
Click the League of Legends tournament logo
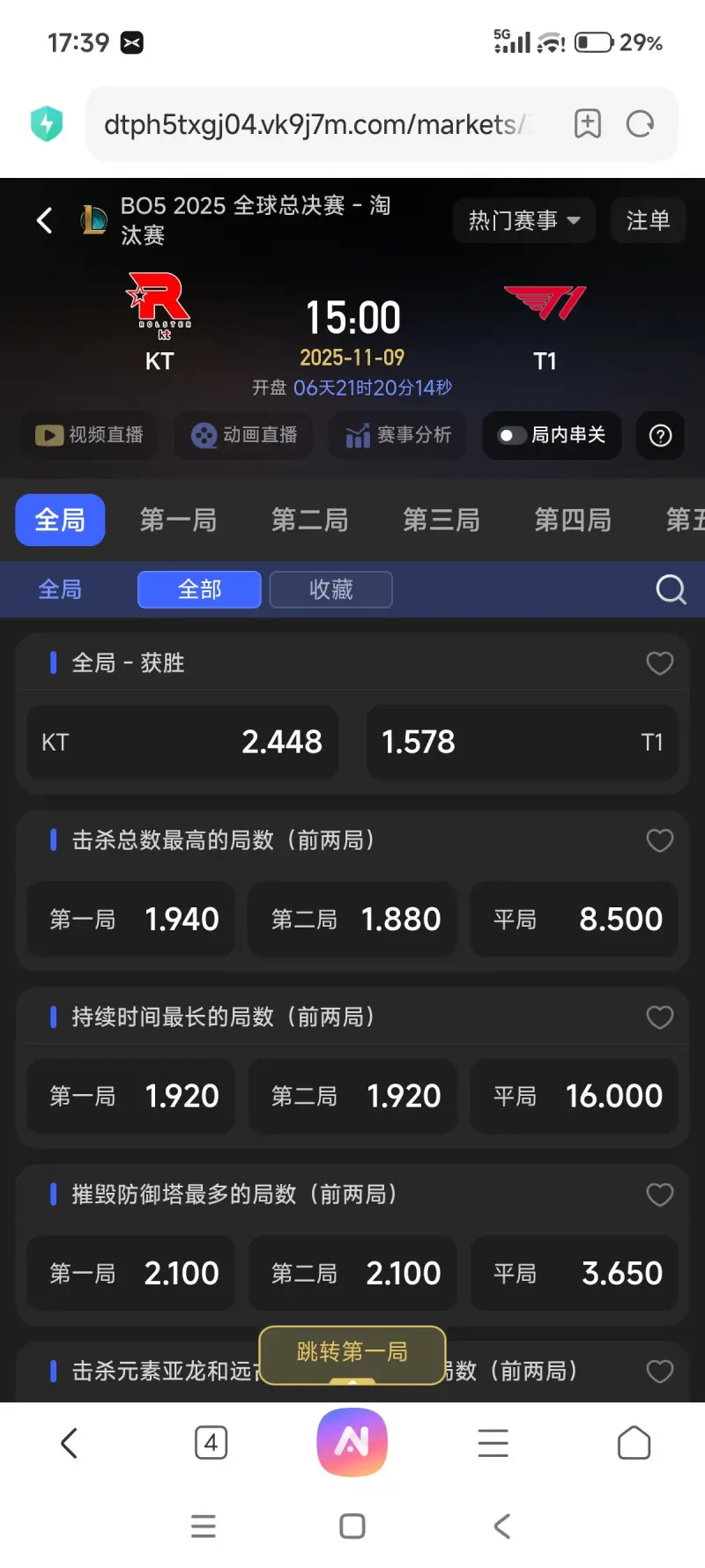[93, 220]
